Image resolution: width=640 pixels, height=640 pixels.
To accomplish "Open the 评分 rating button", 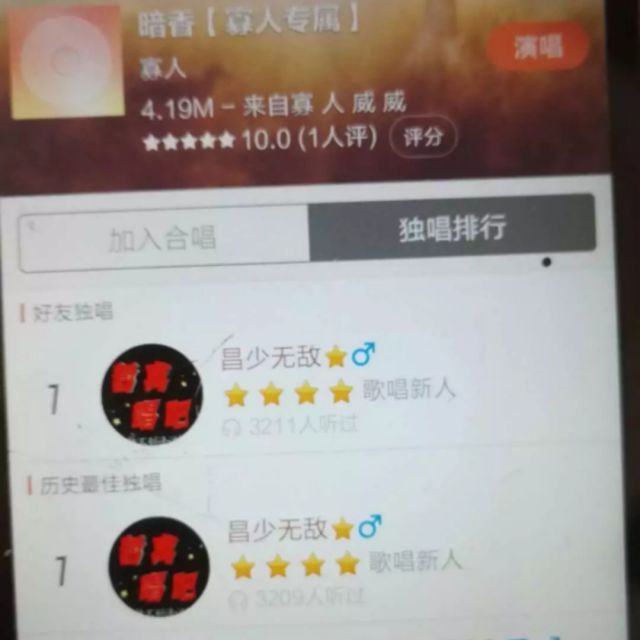I will pyautogui.click(x=423, y=137).
